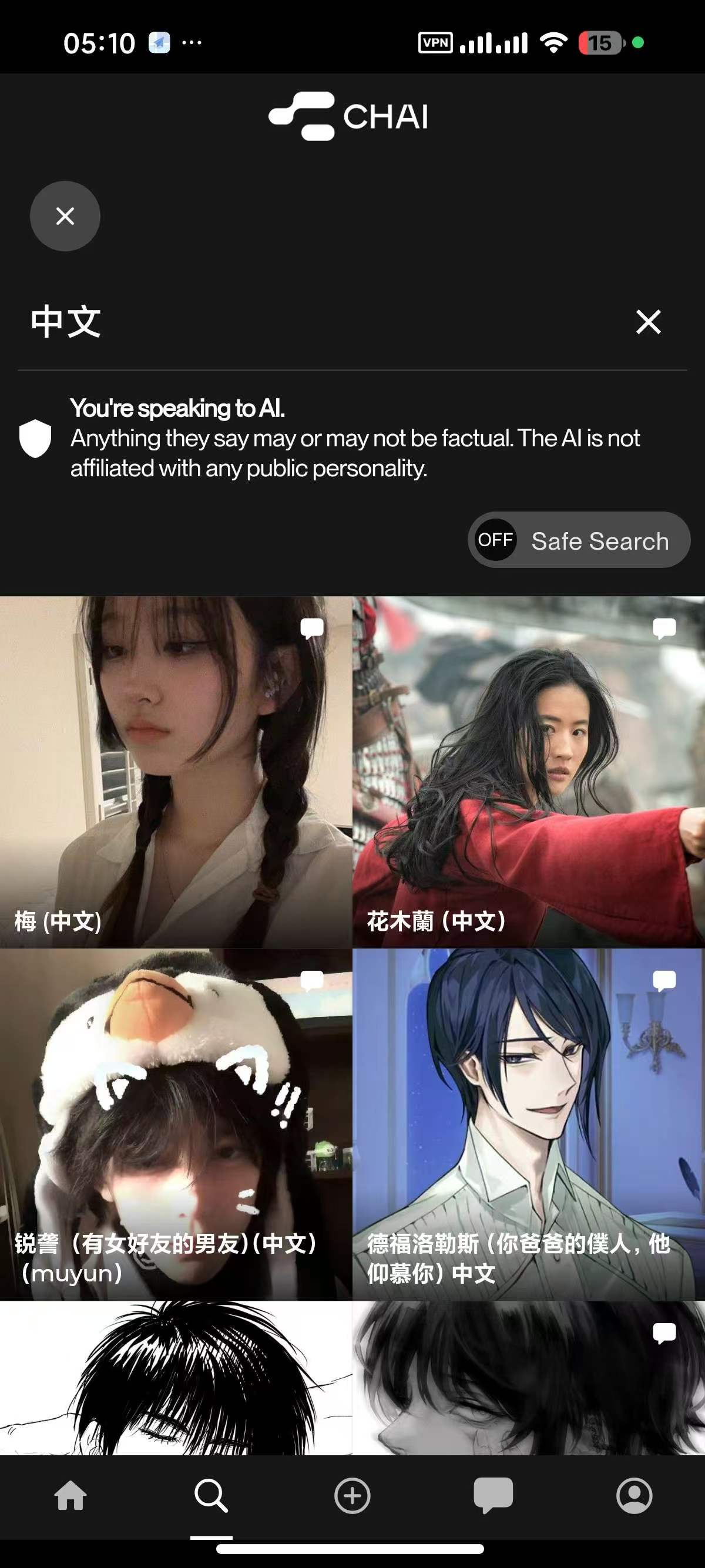Open the 德福洛勒斯 character card

(x=528, y=1123)
